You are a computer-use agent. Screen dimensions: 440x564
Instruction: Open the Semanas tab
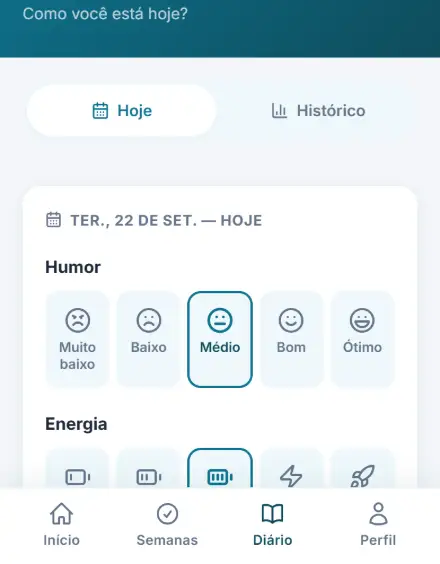(x=167, y=525)
